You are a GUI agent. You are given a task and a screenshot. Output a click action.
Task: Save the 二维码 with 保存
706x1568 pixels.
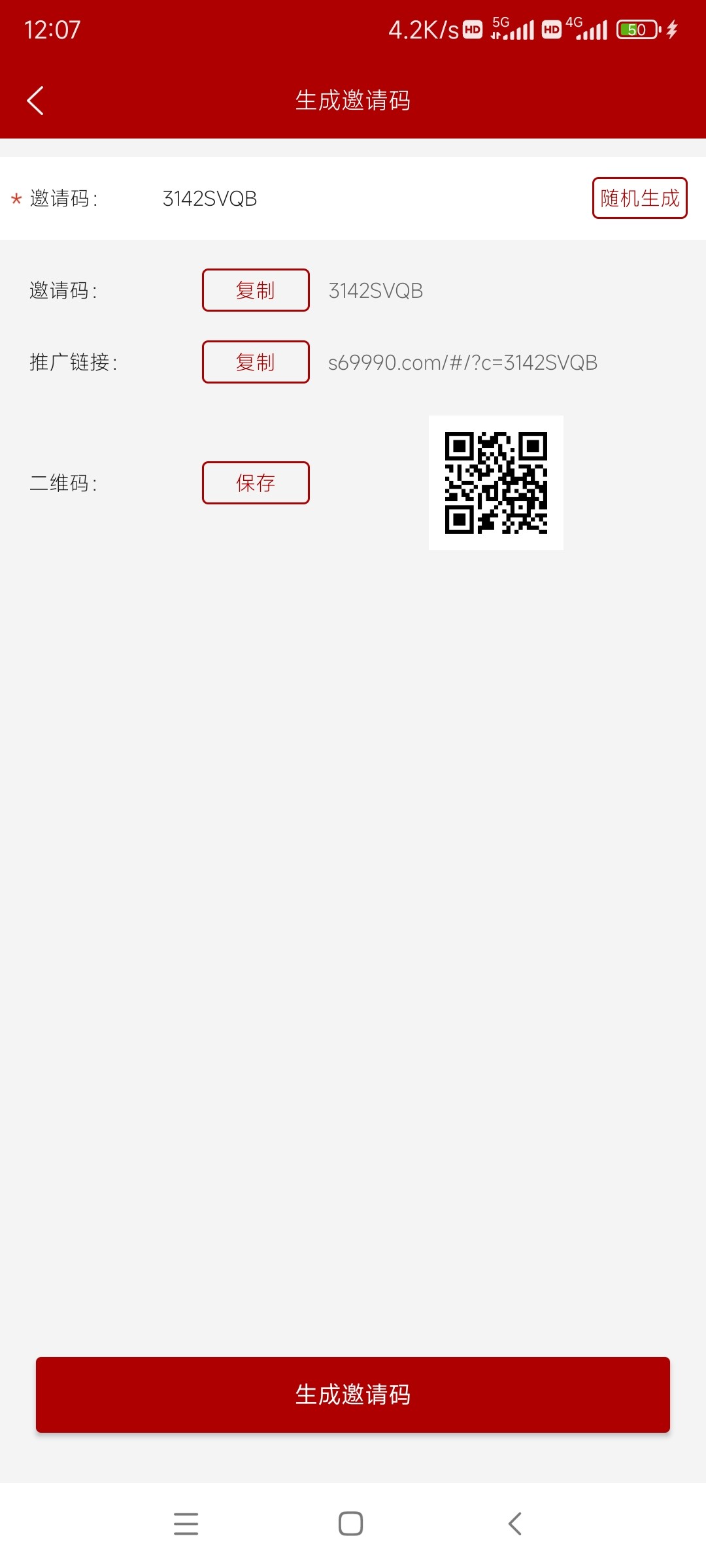point(256,483)
